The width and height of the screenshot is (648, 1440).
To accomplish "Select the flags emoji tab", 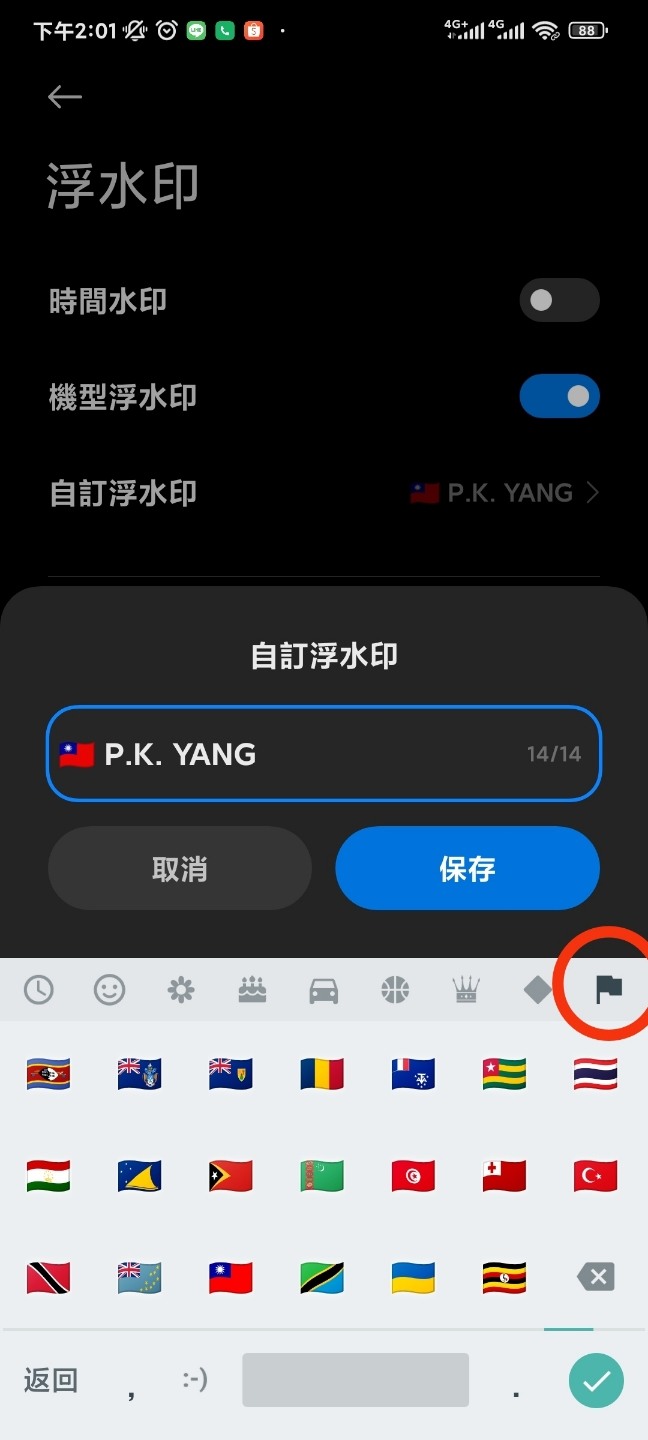I will point(609,990).
